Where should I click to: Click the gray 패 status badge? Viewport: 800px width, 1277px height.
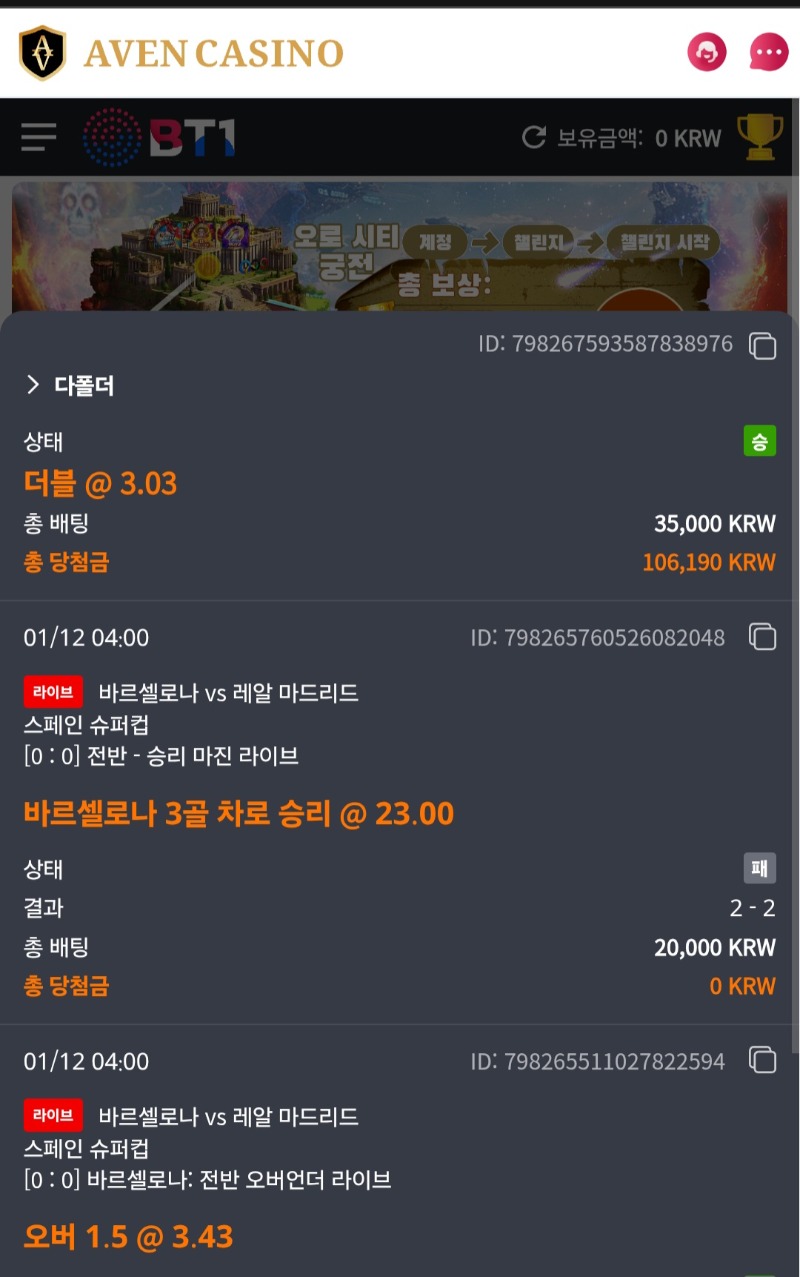(x=759, y=869)
